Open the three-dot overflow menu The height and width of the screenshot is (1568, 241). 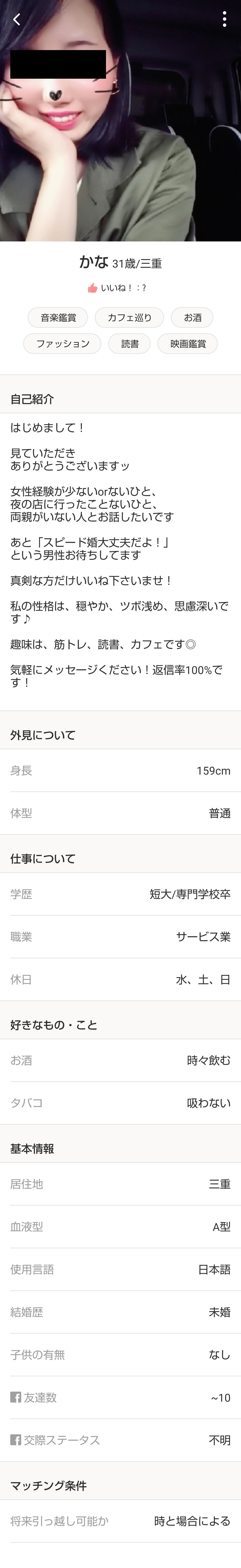pyautogui.click(x=225, y=19)
